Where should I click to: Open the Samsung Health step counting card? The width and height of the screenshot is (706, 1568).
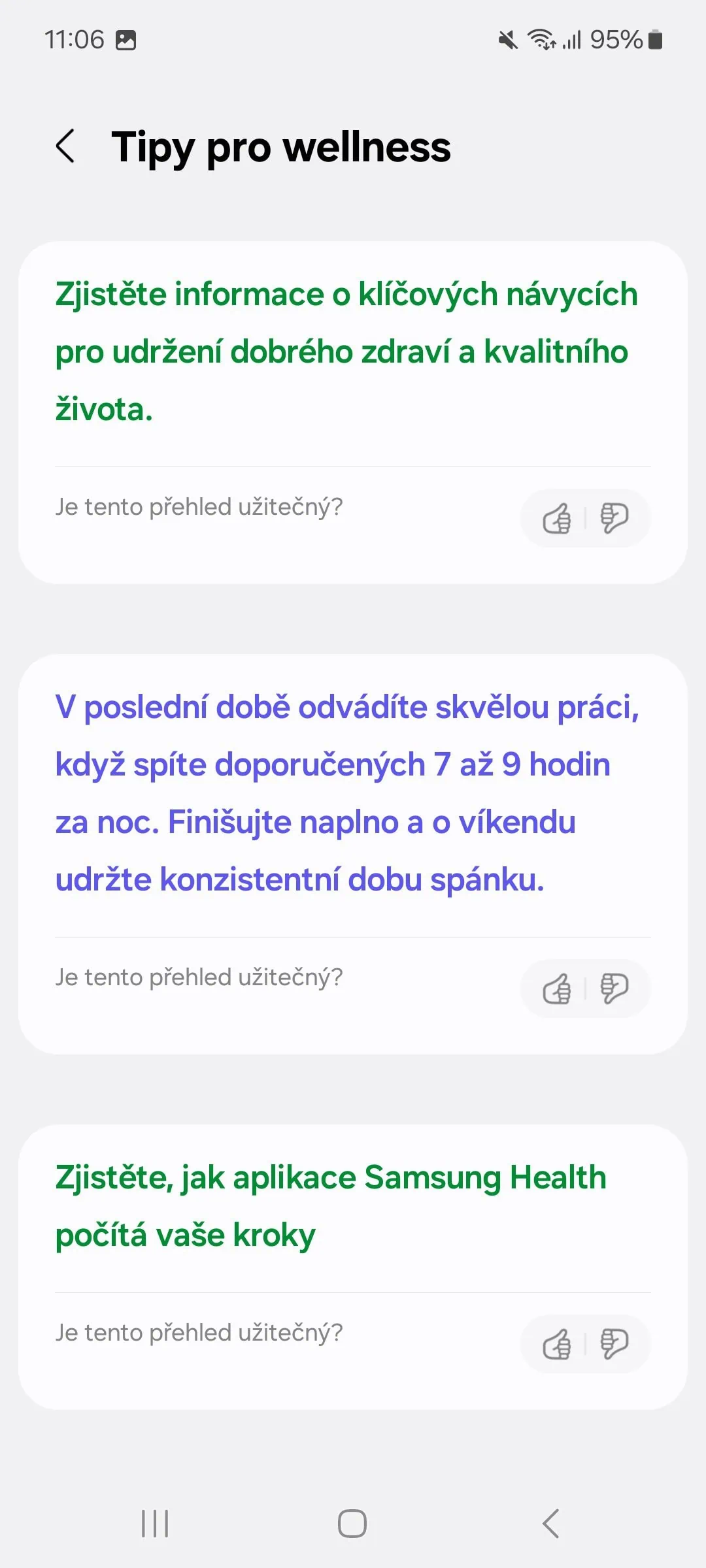[x=331, y=1206]
